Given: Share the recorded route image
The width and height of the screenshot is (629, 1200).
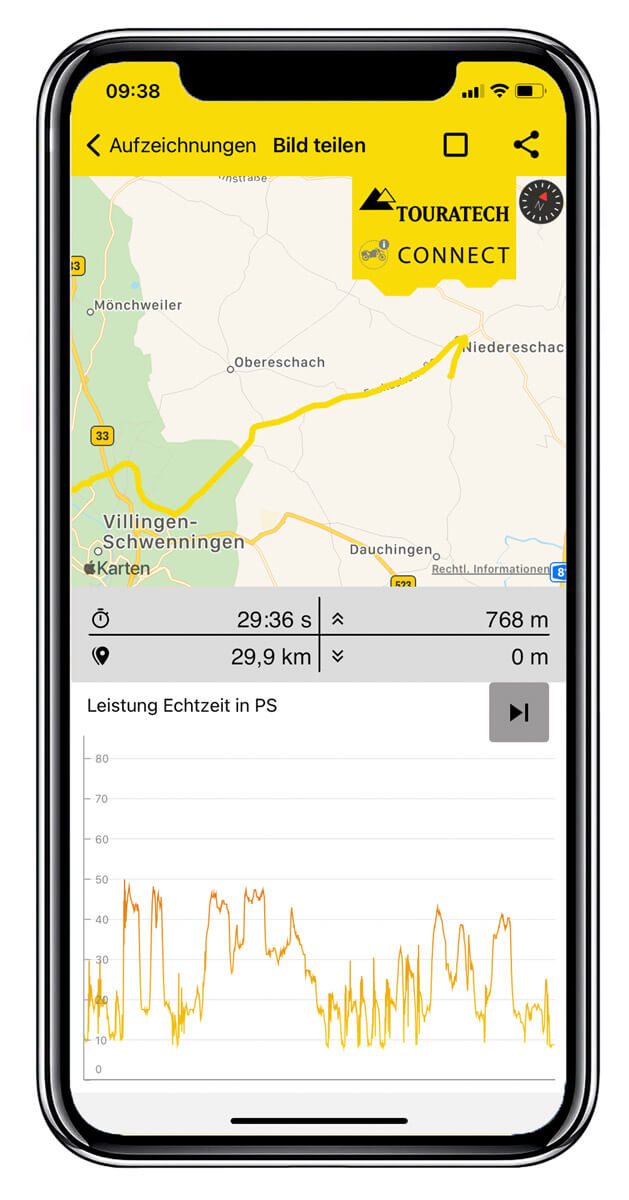Looking at the screenshot, I should coord(526,145).
